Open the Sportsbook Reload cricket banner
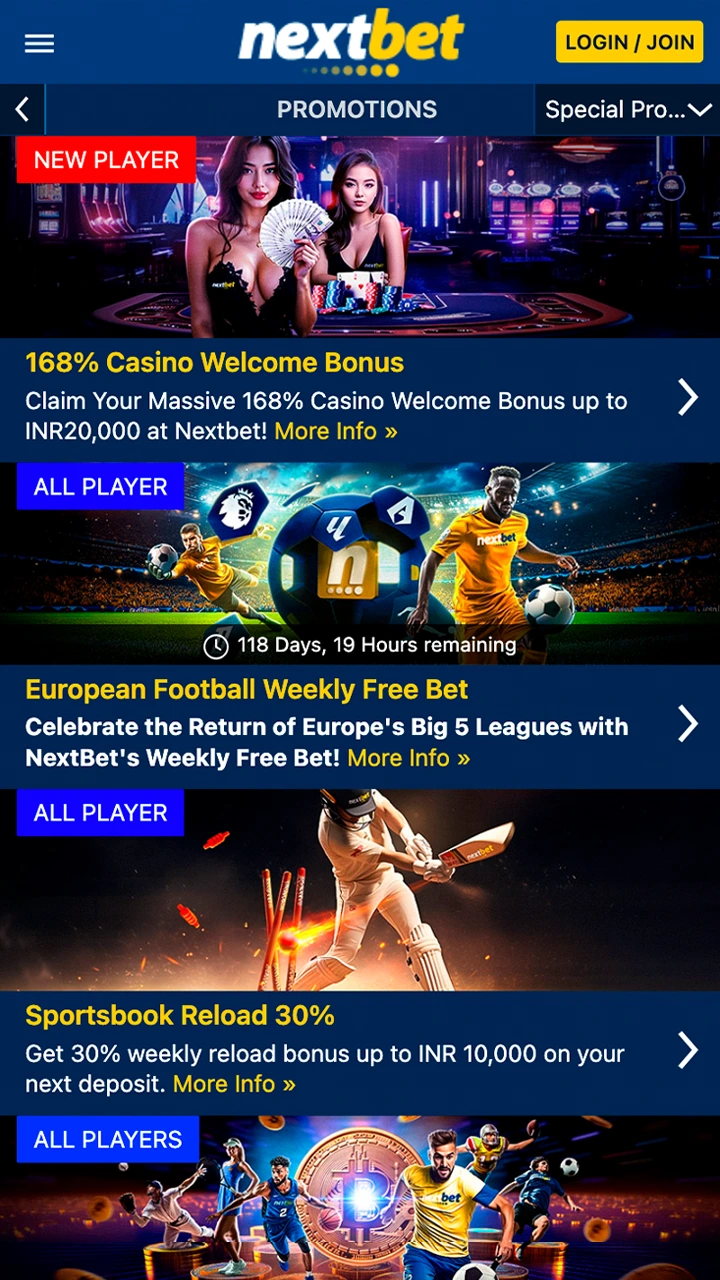This screenshot has height=1280, width=720. click(360, 890)
